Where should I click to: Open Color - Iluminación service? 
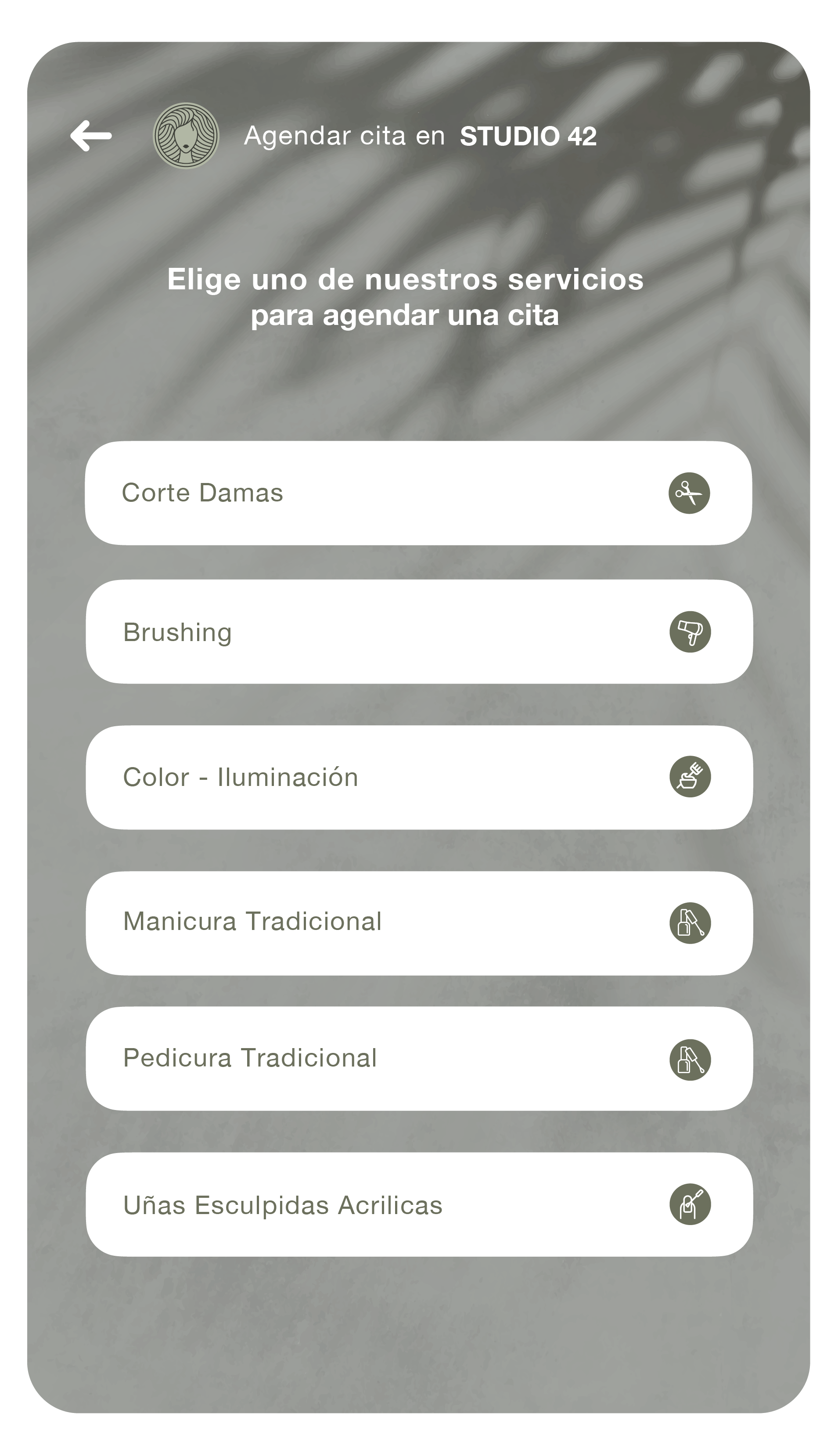coord(418,777)
